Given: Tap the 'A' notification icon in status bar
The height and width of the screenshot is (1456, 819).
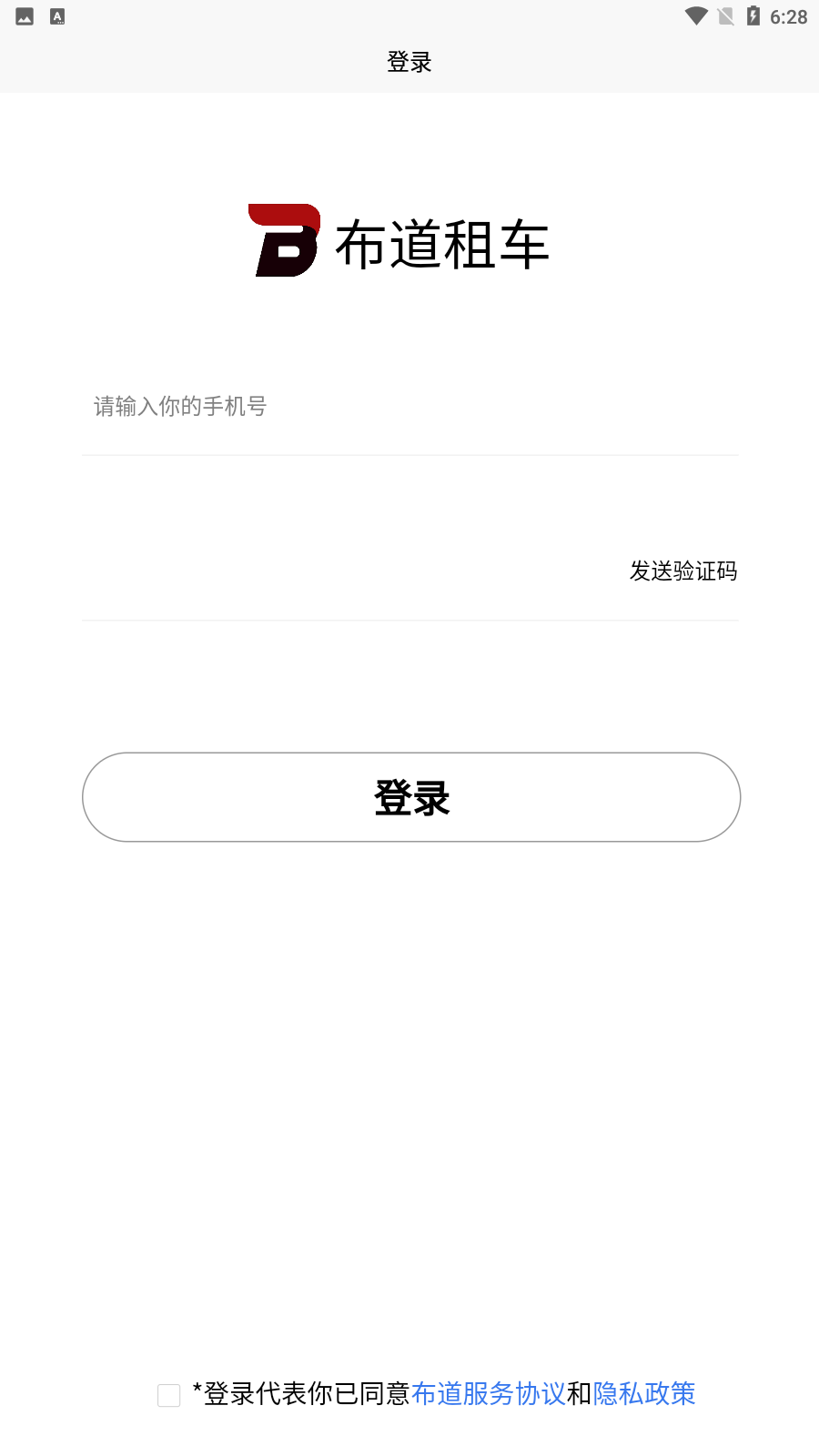Looking at the screenshot, I should point(56,15).
